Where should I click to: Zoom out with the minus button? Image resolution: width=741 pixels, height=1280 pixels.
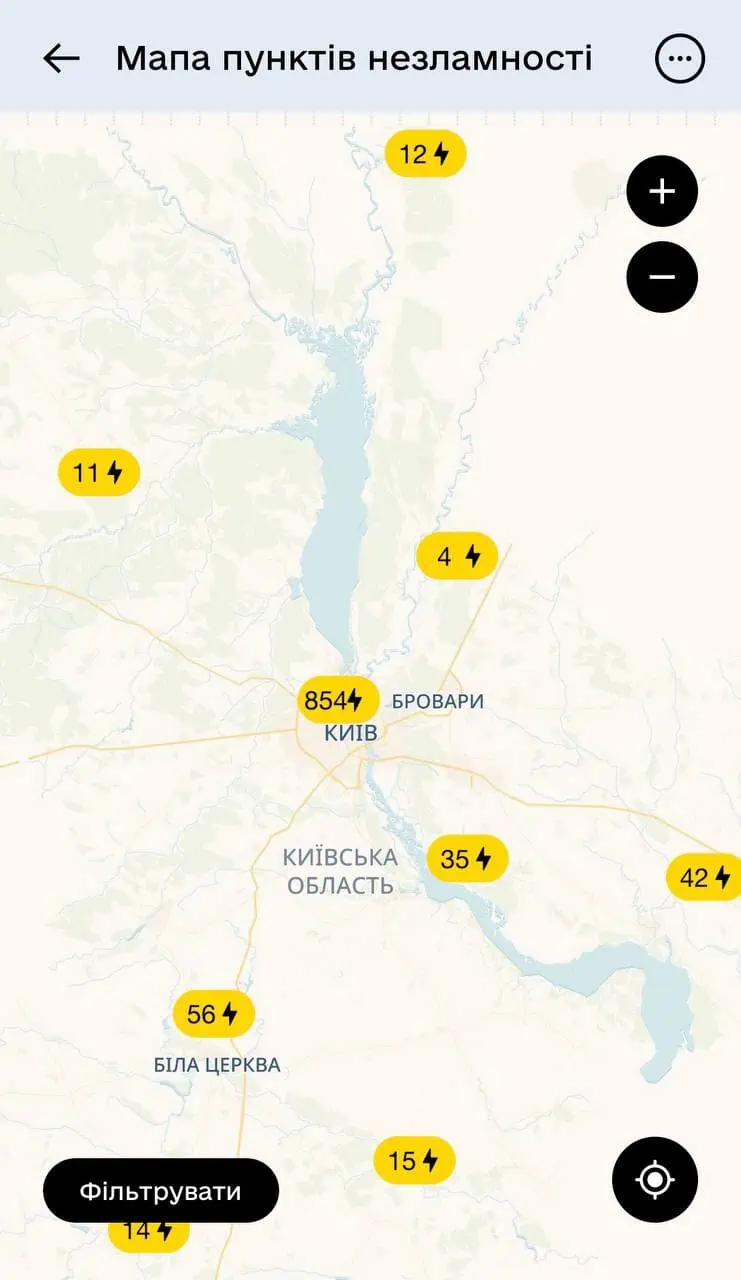coord(662,277)
